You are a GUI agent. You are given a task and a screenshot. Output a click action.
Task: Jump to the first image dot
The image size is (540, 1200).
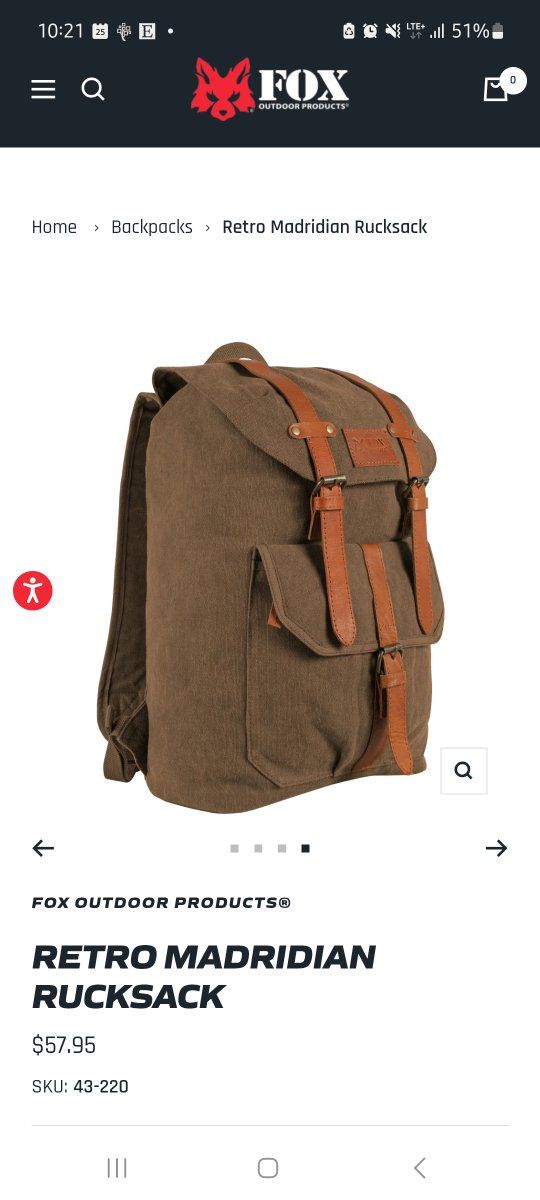pyautogui.click(x=234, y=848)
